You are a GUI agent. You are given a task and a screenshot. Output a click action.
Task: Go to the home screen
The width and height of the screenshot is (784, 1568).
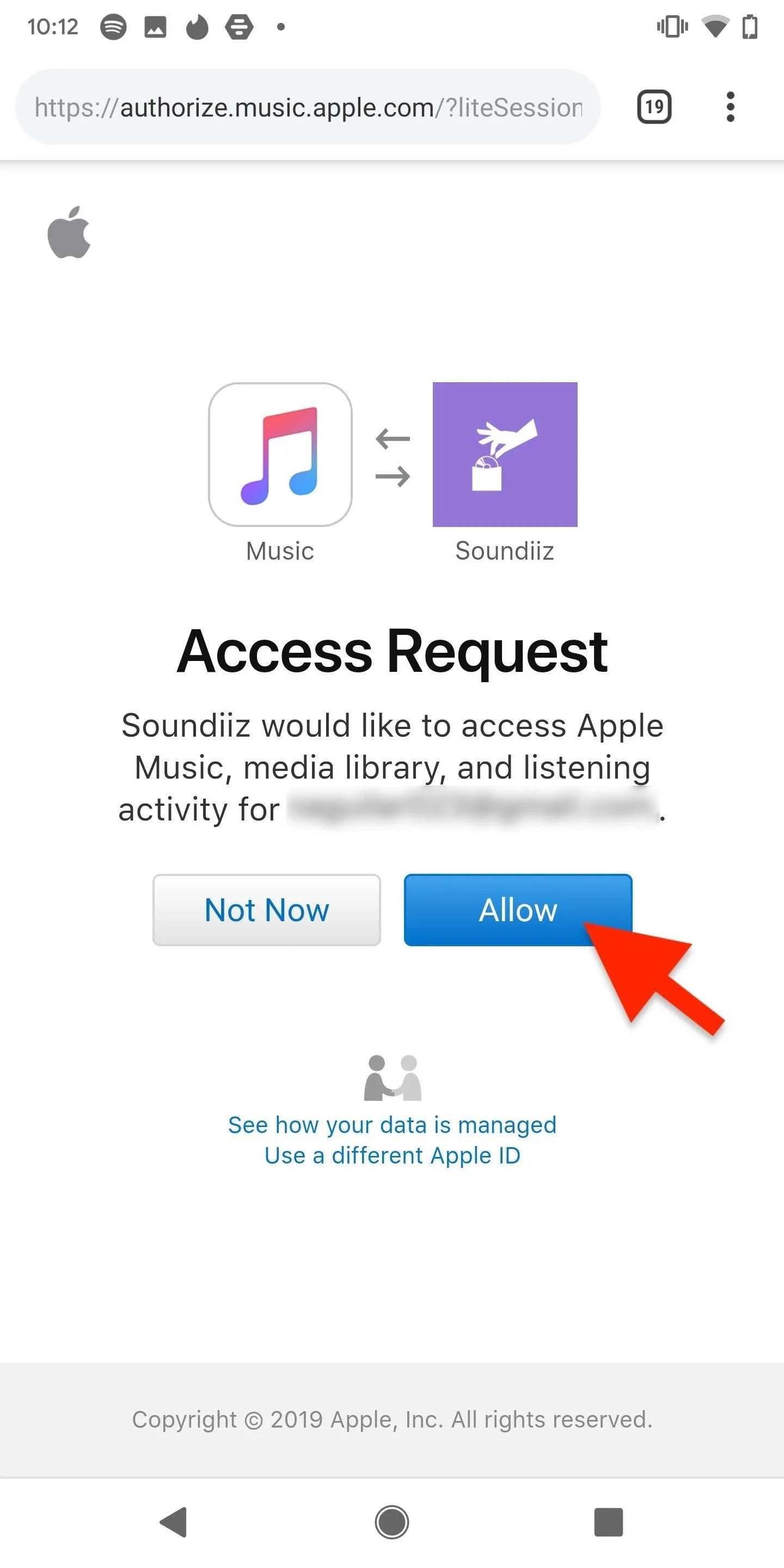click(392, 1522)
